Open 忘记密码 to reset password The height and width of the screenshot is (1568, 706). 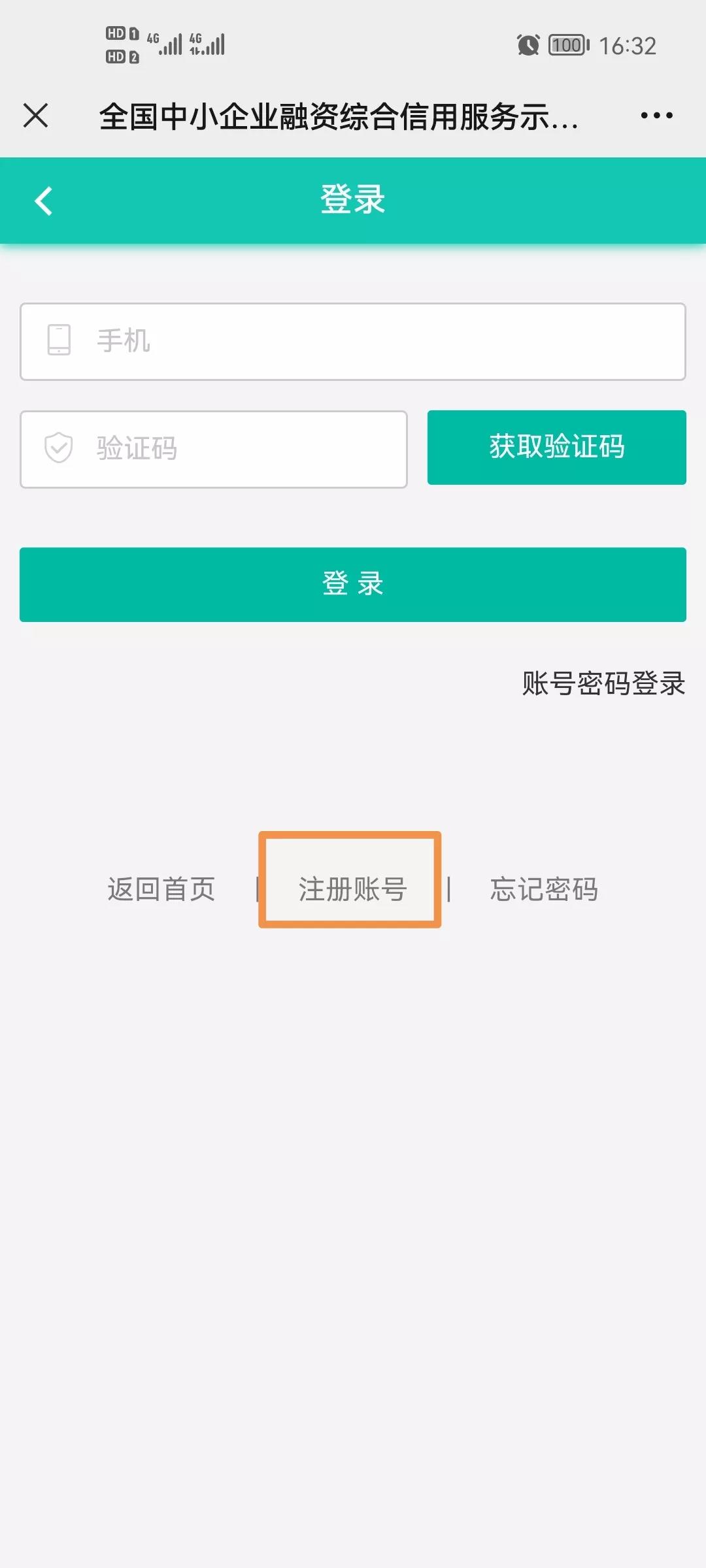click(x=544, y=889)
